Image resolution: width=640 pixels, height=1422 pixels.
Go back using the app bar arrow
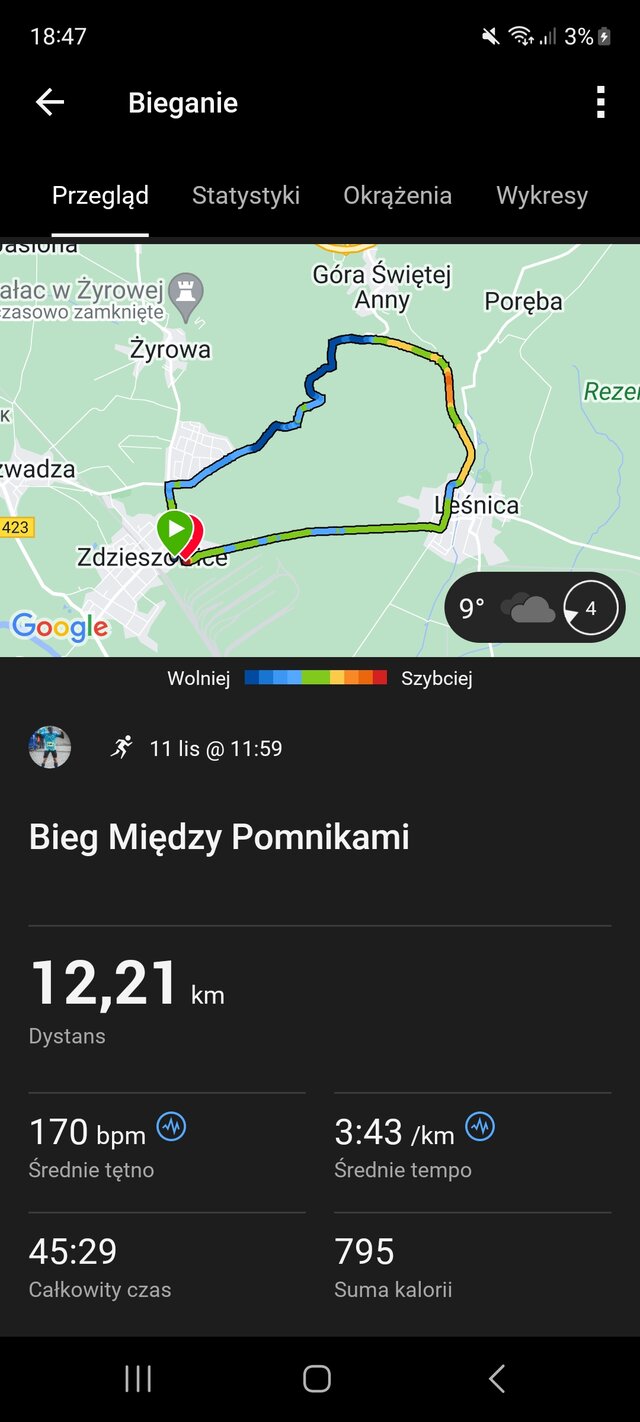pyautogui.click(x=49, y=102)
